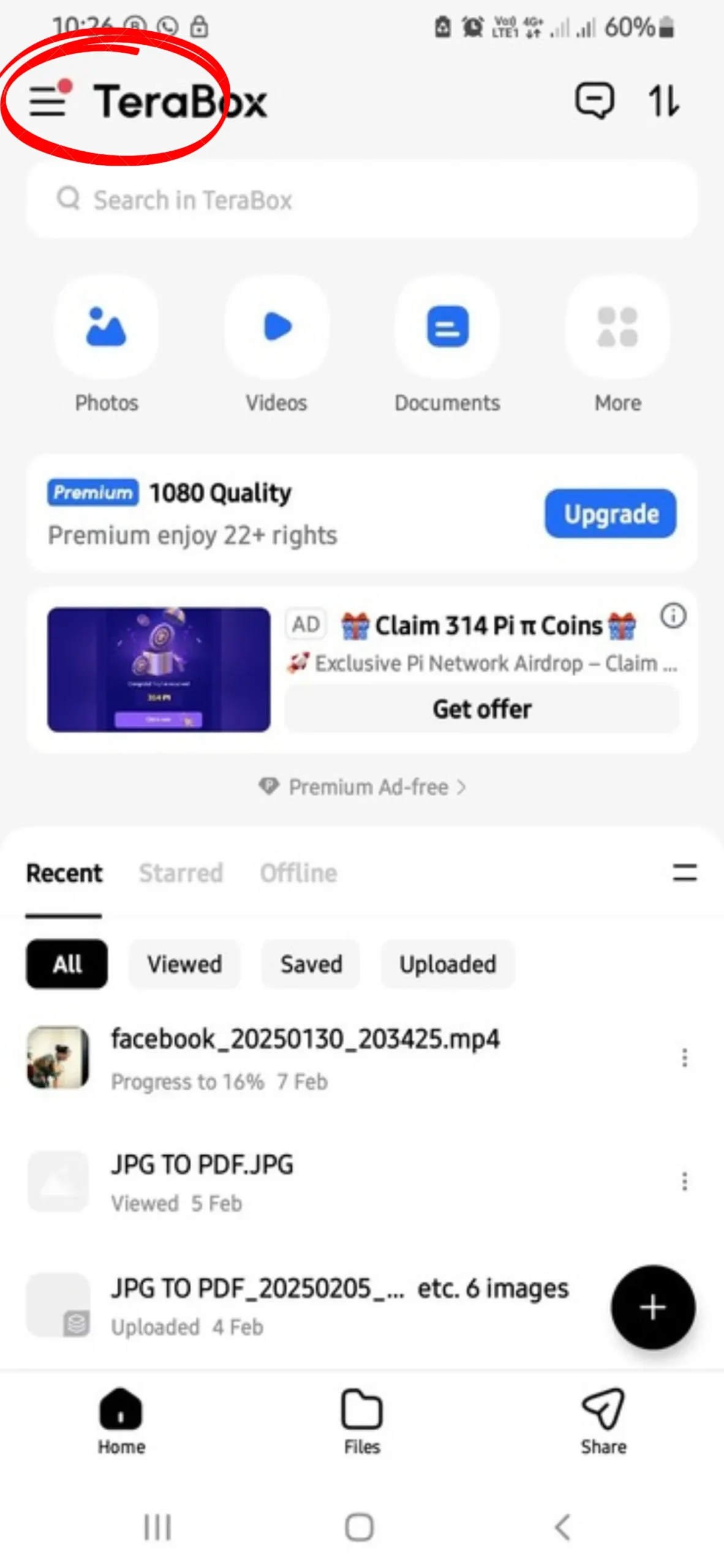724x1568 pixels.
Task: Switch to the Starred tab
Action: 181,873
